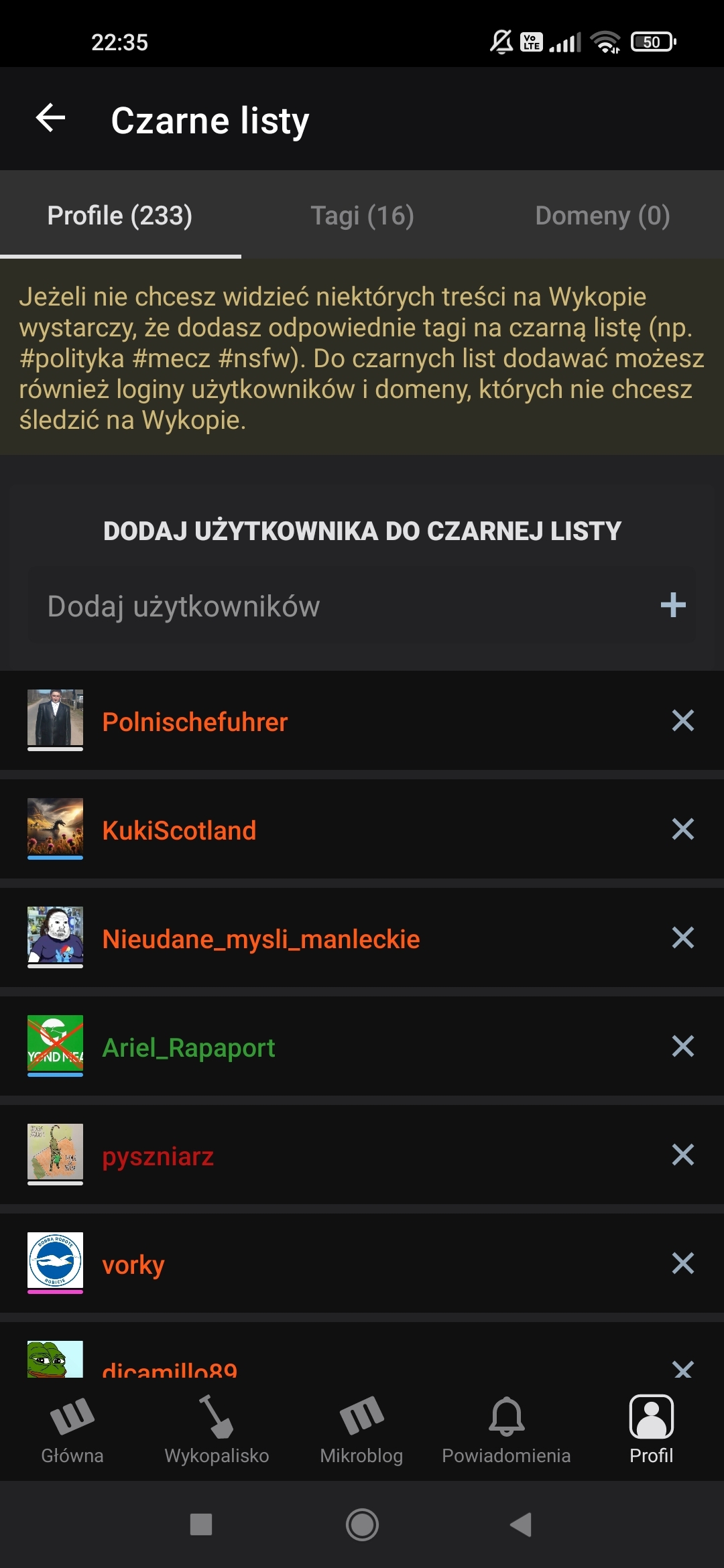Delete Ariel_Rapaport from blocked profiles
The image size is (724, 1568).
pyautogui.click(x=682, y=1047)
